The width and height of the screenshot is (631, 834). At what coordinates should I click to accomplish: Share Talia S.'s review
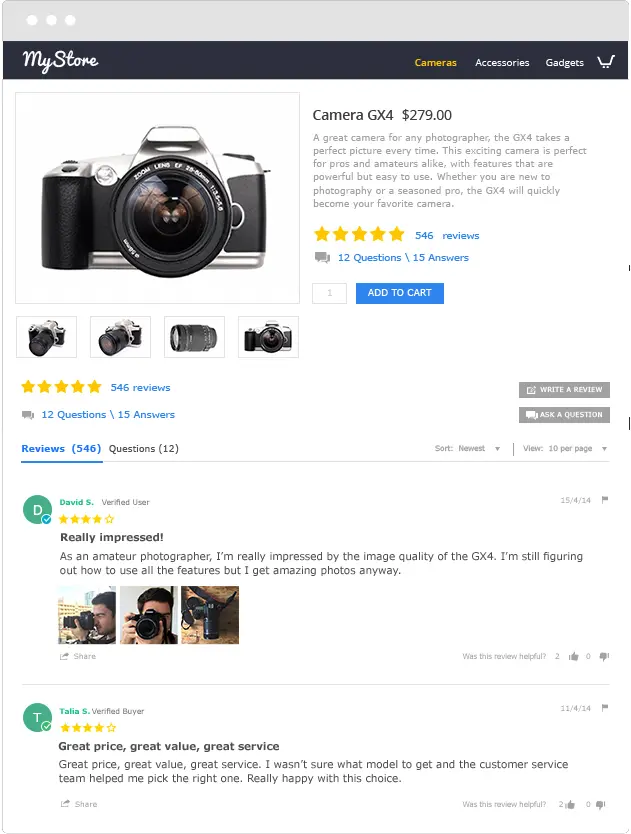pos(78,804)
